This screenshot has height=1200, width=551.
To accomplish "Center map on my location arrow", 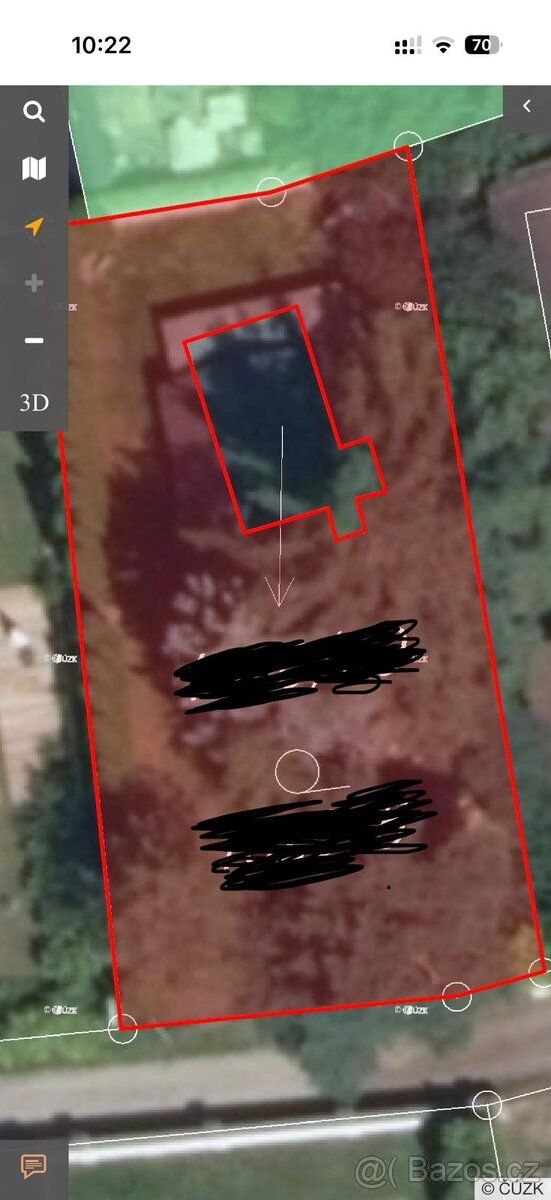I will pyautogui.click(x=34, y=227).
